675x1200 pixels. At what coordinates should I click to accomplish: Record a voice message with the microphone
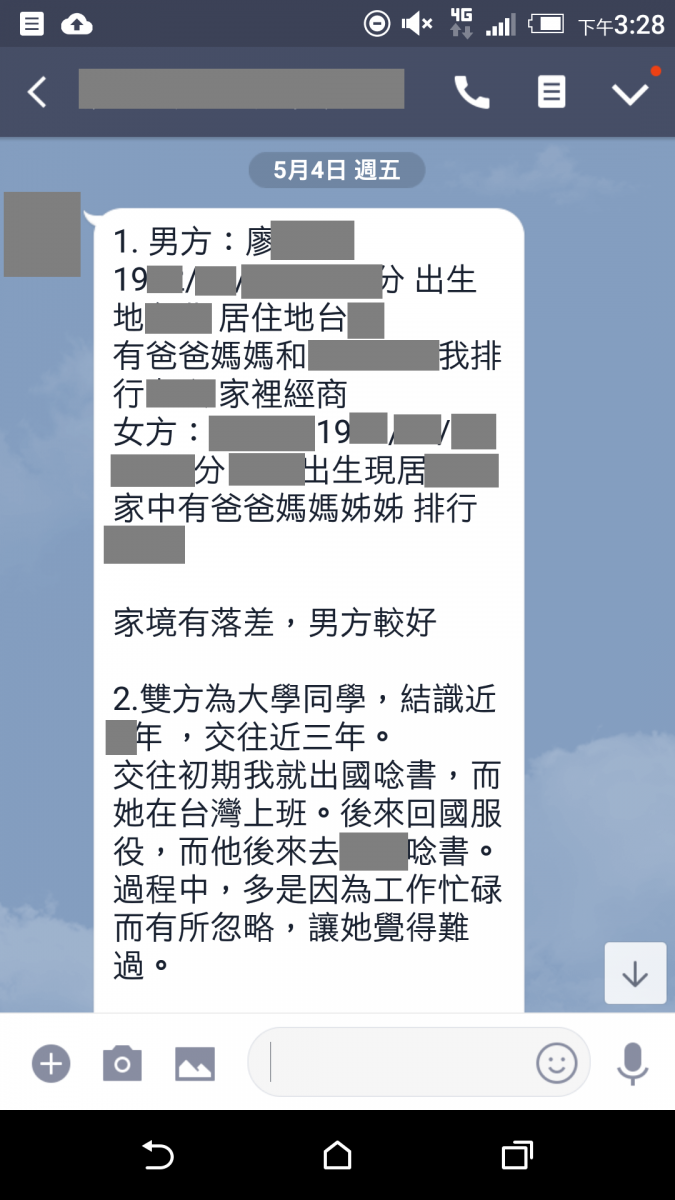[x=632, y=1063]
